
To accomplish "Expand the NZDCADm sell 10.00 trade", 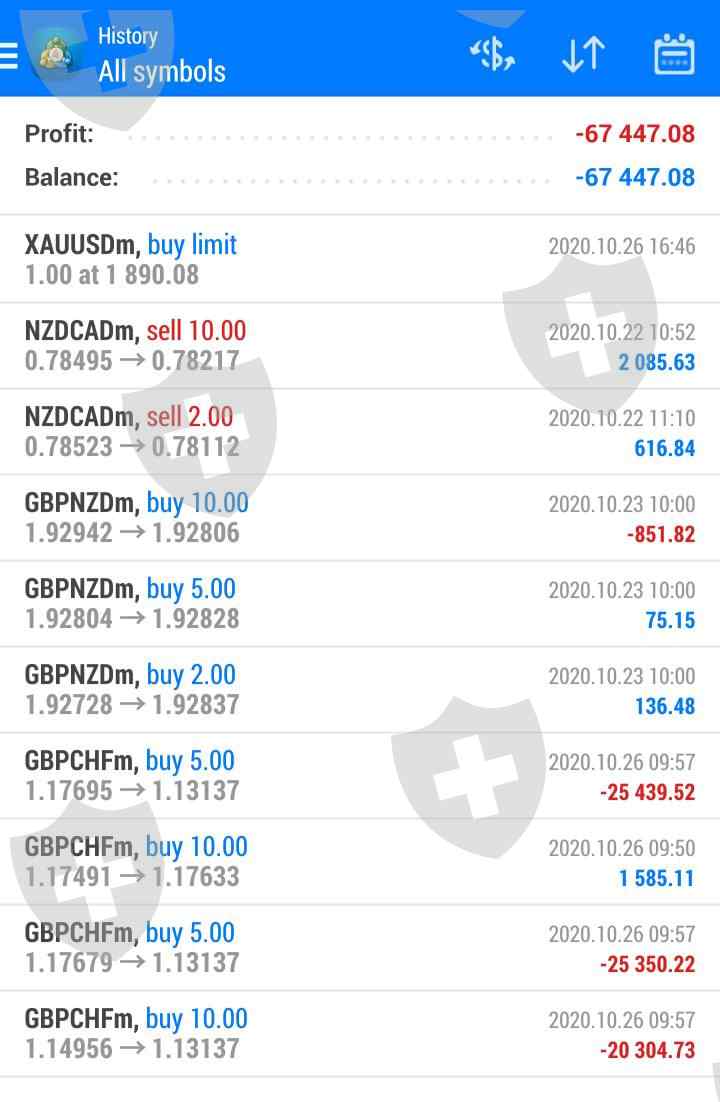I will (360, 346).
